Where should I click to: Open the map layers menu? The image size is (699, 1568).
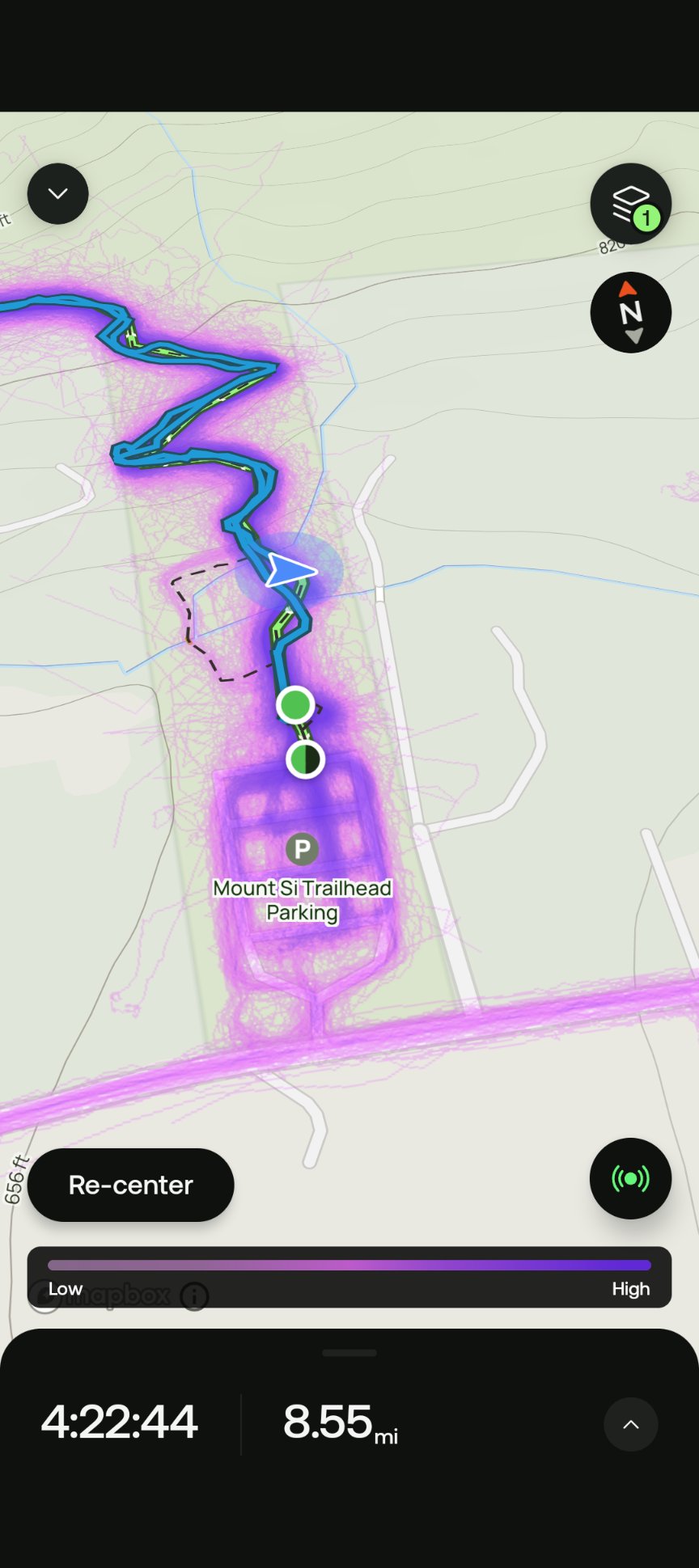[x=630, y=204]
